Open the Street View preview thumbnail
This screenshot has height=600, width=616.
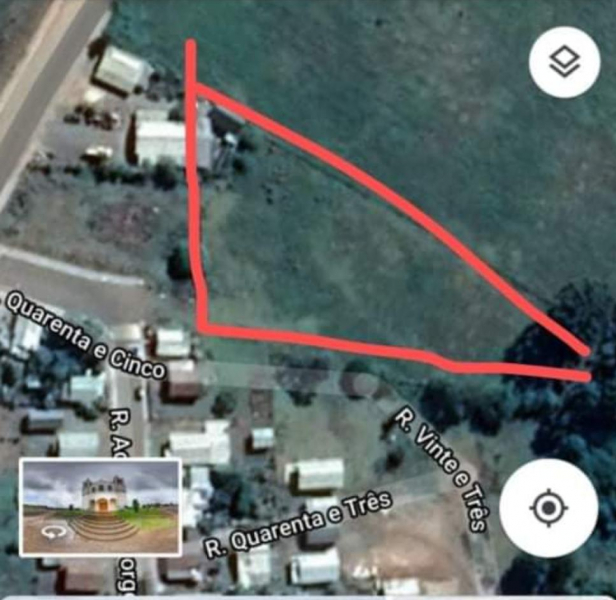pyautogui.click(x=100, y=507)
